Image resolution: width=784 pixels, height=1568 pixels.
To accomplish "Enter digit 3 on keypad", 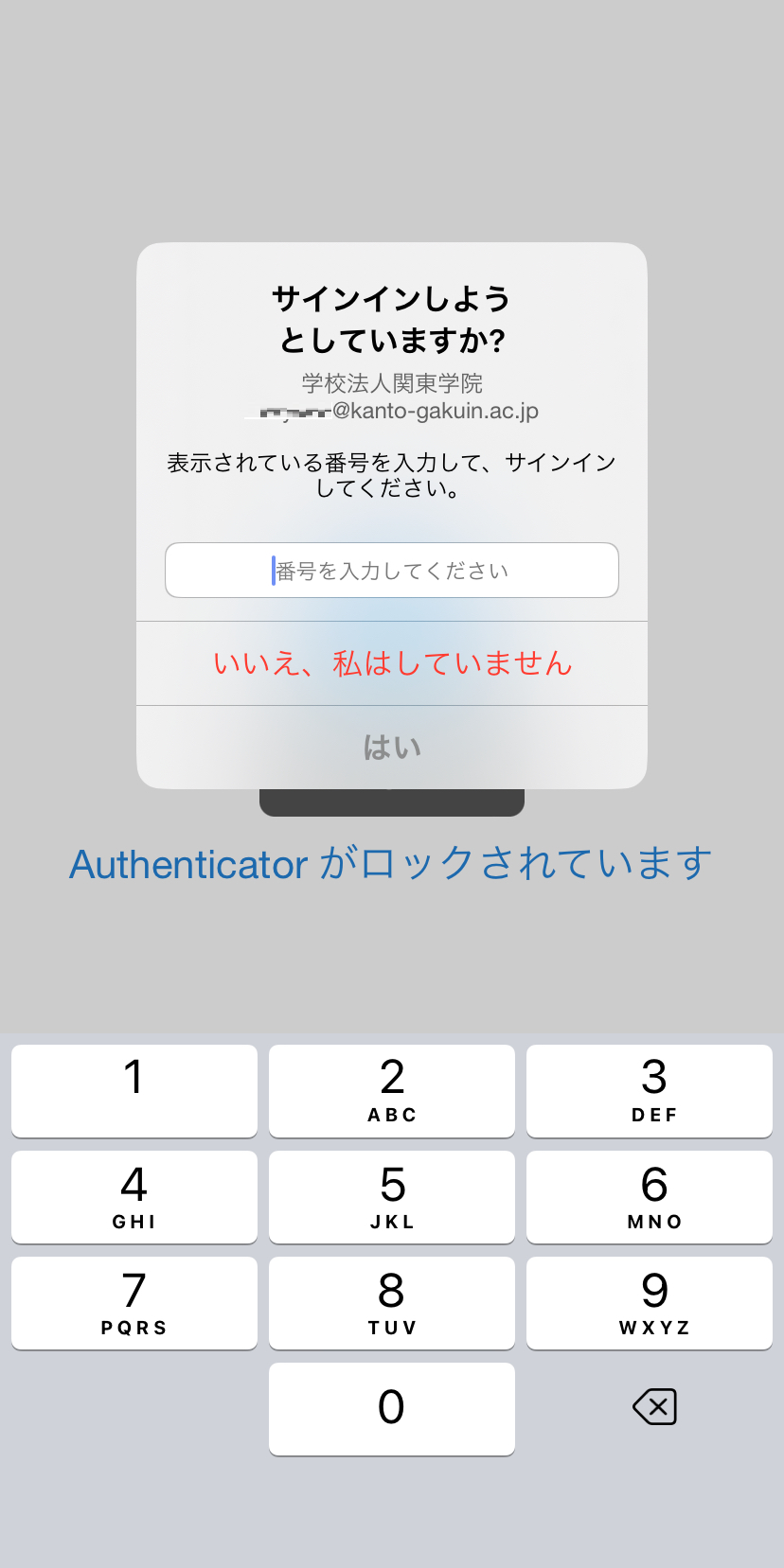I will coord(650,1090).
